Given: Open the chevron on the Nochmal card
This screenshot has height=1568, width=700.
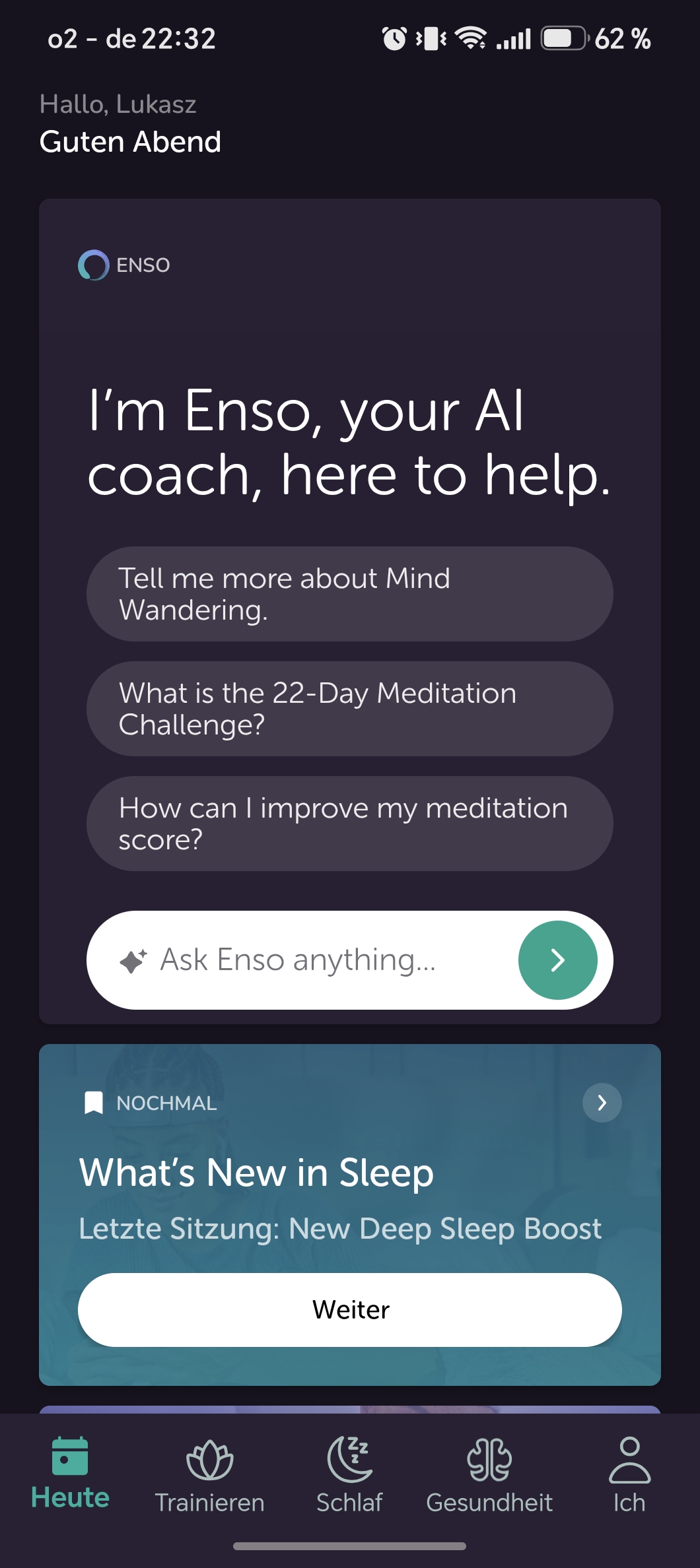Looking at the screenshot, I should click(602, 1103).
